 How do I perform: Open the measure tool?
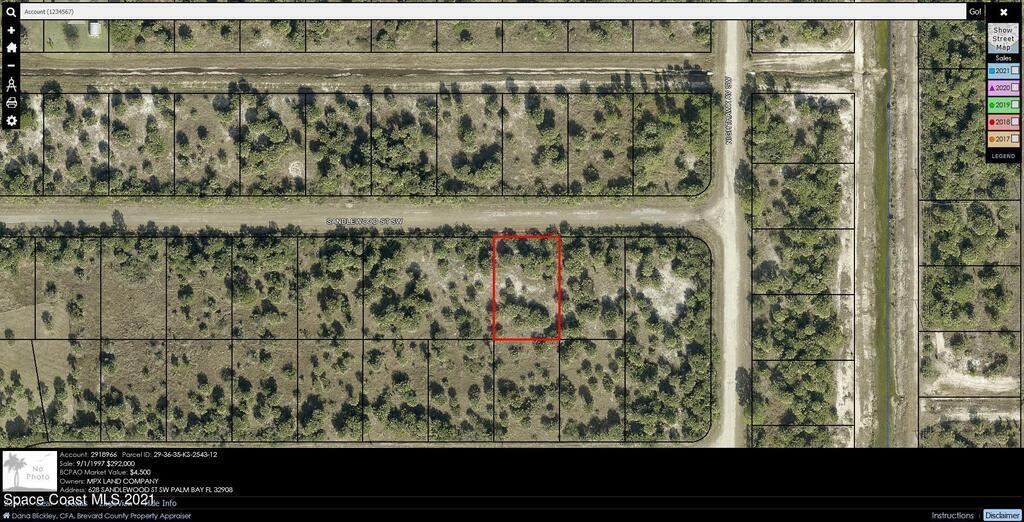pos(11,84)
